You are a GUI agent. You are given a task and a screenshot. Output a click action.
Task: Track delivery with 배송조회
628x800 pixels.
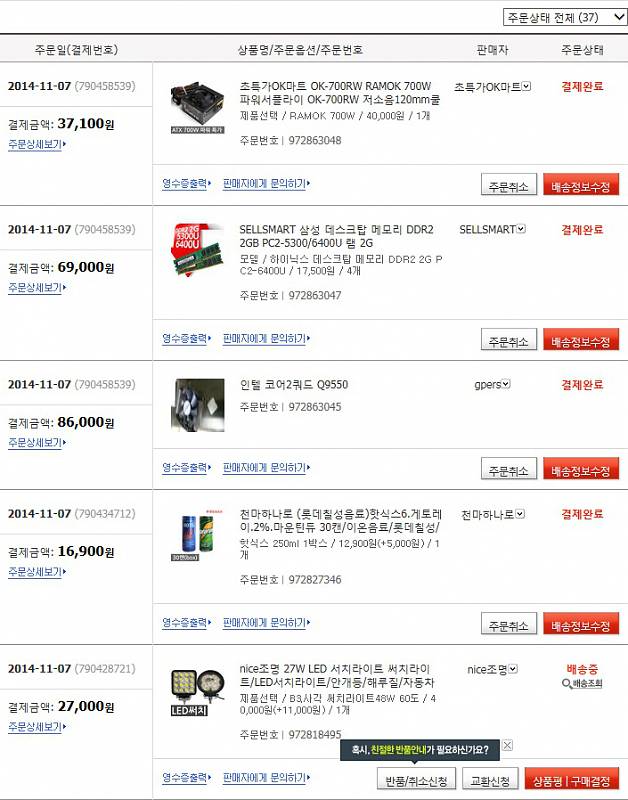click(583, 684)
